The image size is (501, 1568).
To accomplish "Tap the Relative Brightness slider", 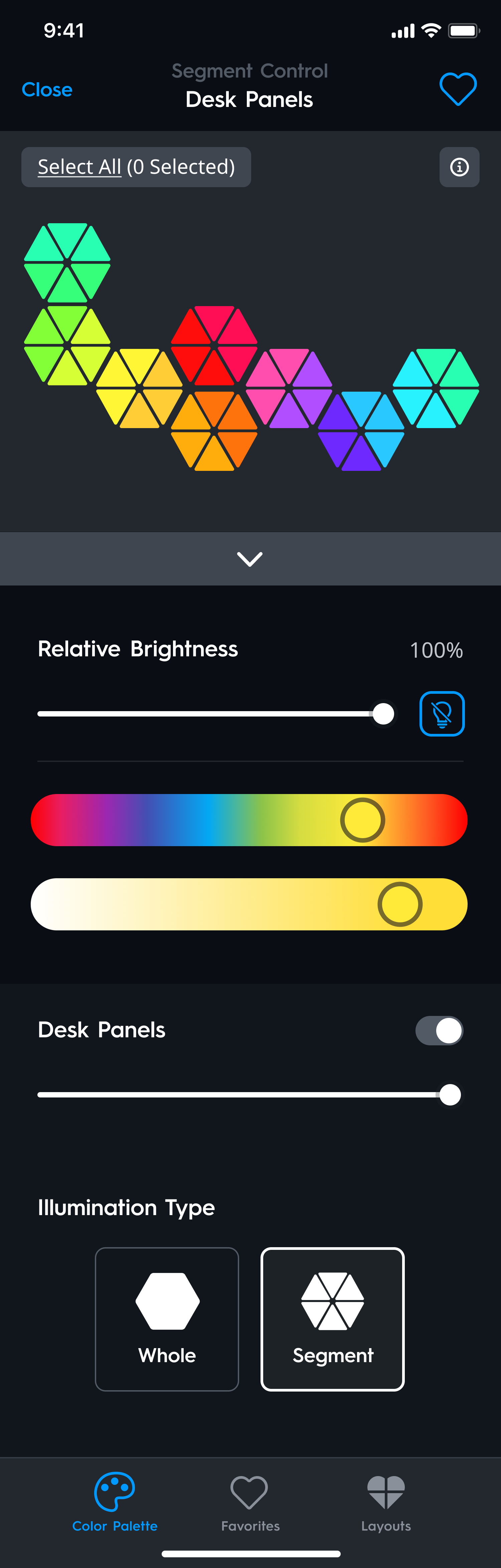I will 210,714.
